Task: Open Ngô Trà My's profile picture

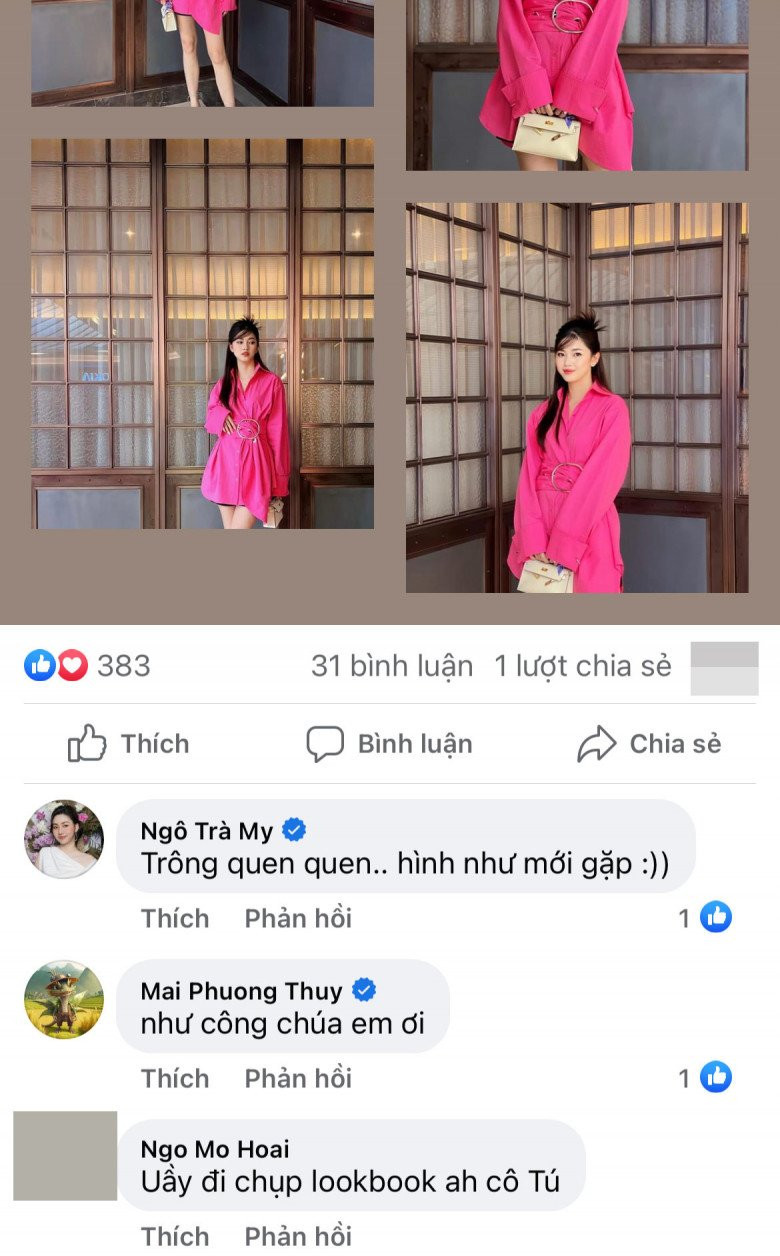Action: coord(64,839)
